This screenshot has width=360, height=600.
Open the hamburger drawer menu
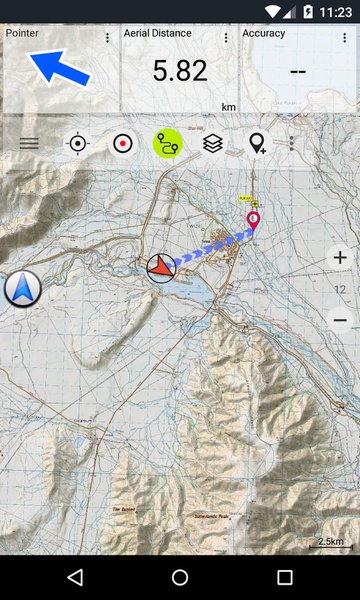[x=29, y=143]
